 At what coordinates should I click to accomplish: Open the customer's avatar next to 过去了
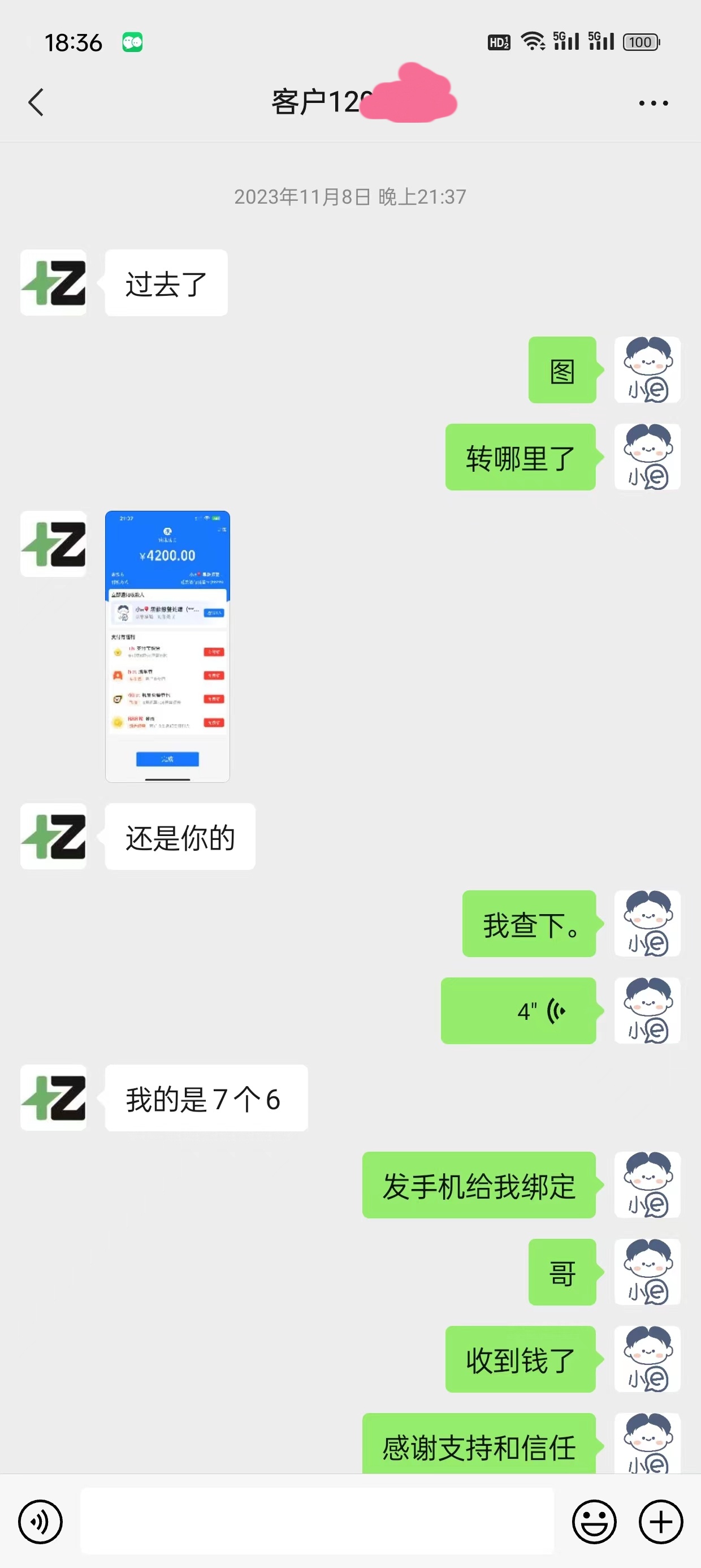point(54,282)
